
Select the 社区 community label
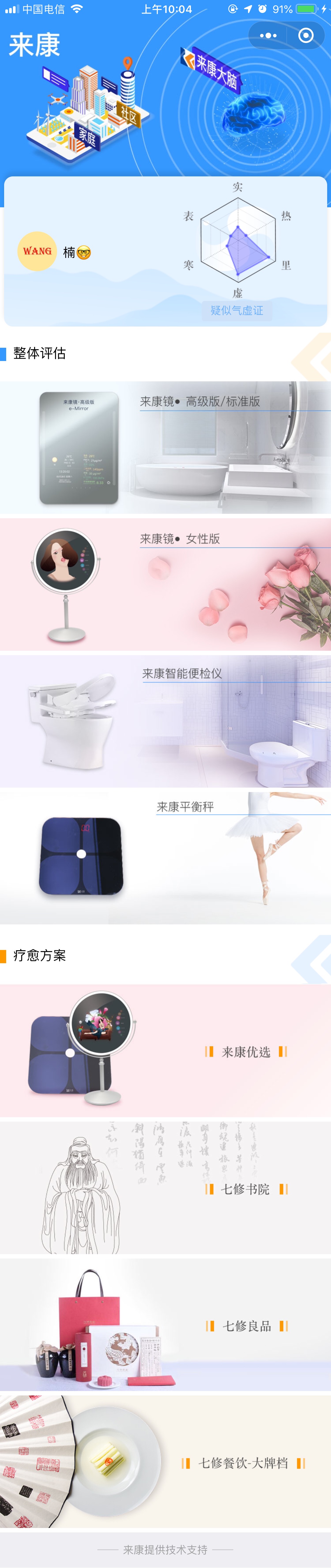coord(129,115)
